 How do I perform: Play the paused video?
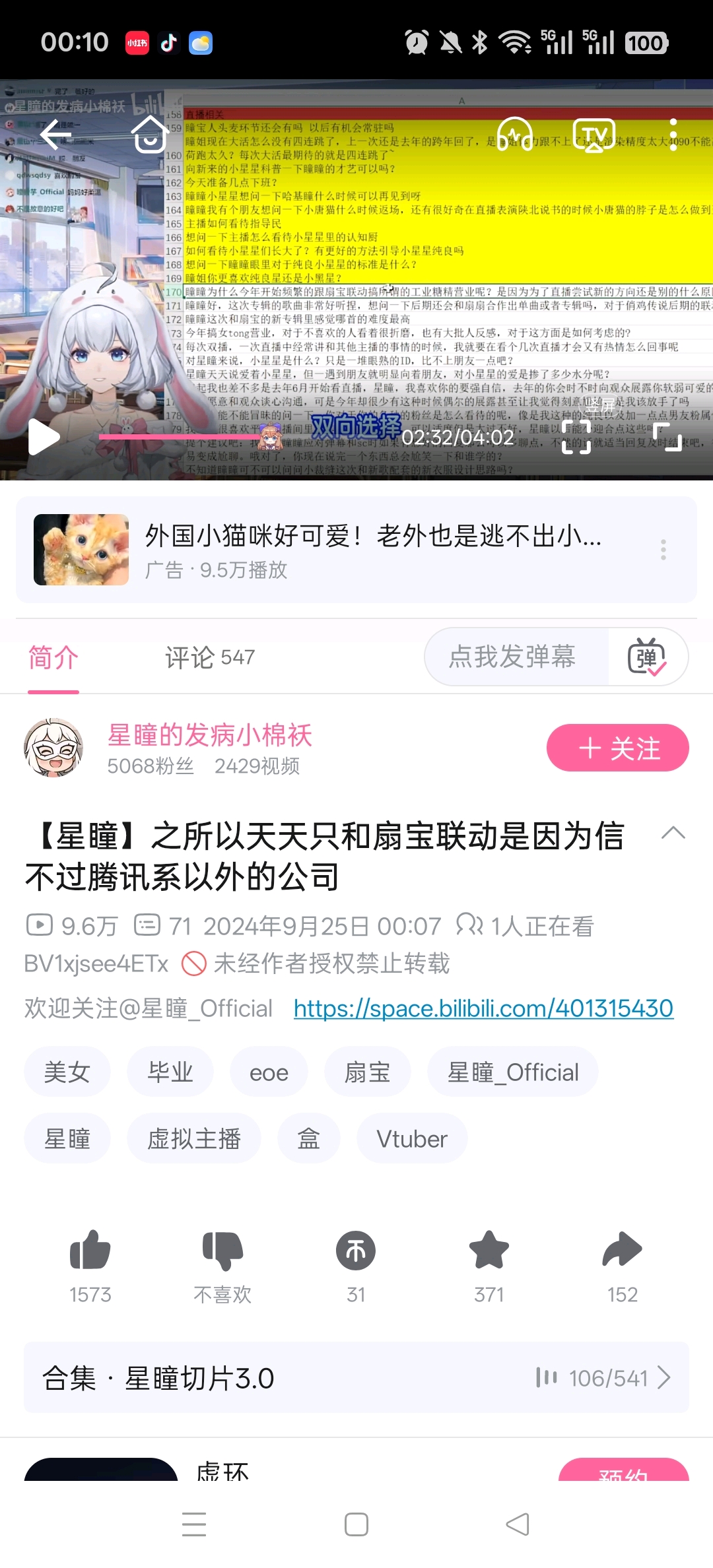click(44, 437)
